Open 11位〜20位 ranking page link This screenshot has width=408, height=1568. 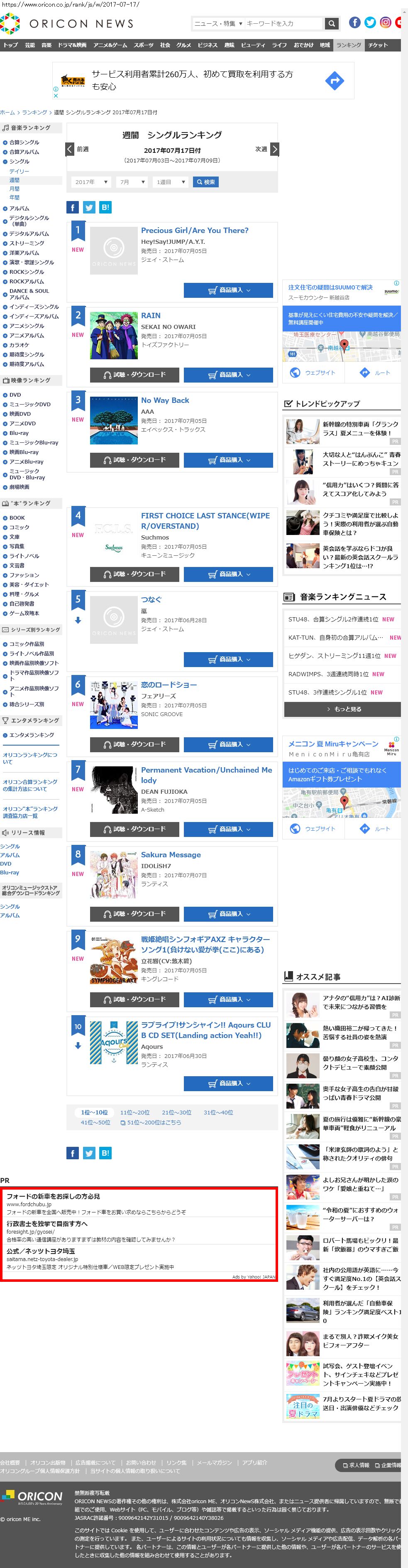(134, 1113)
